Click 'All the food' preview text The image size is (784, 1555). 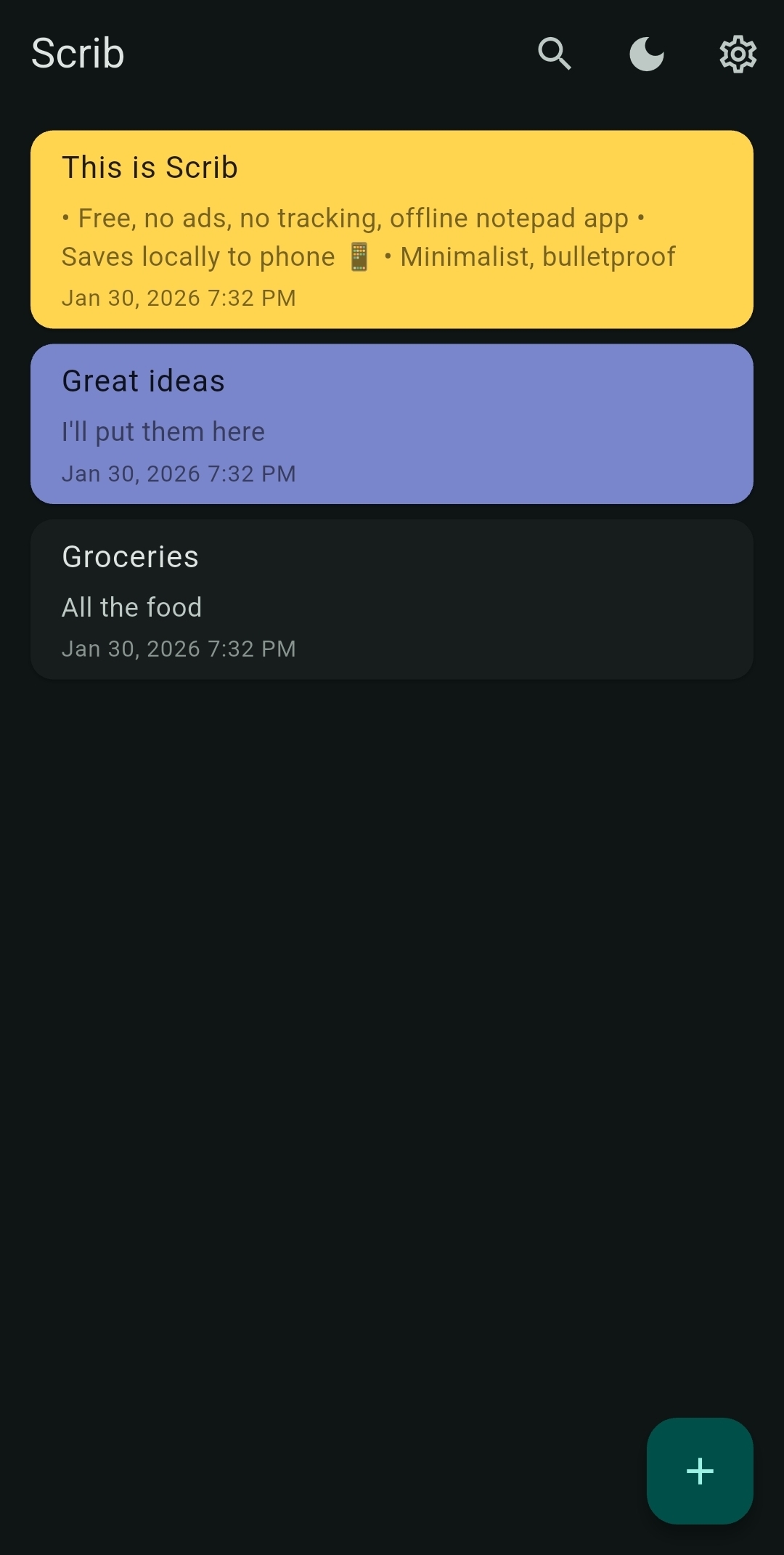[x=131, y=606]
